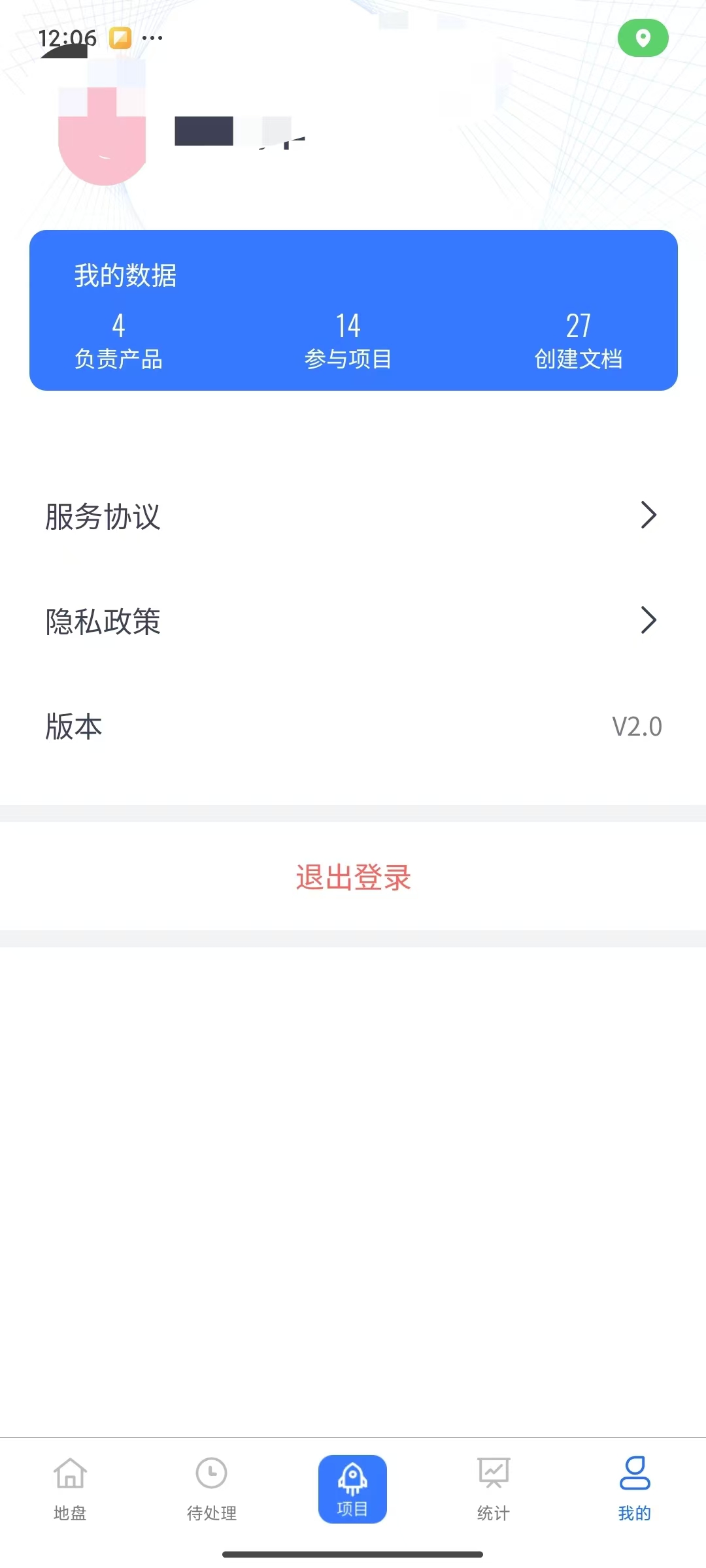This screenshot has height=1568, width=706.
Task: View the 4 负责产品 count
Action: (x=118, y=341)
